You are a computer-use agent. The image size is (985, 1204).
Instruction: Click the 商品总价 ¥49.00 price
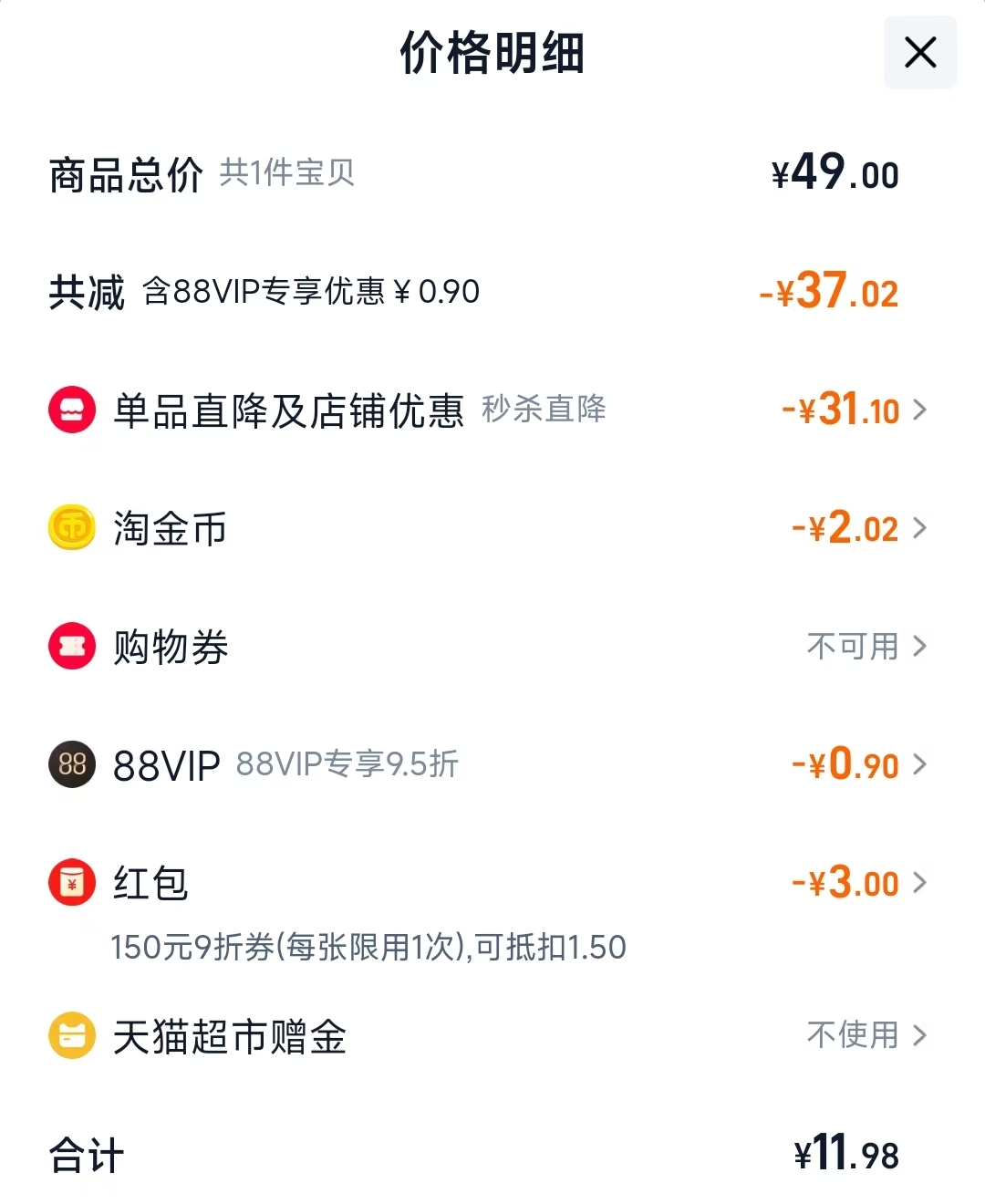click(833, 173)
